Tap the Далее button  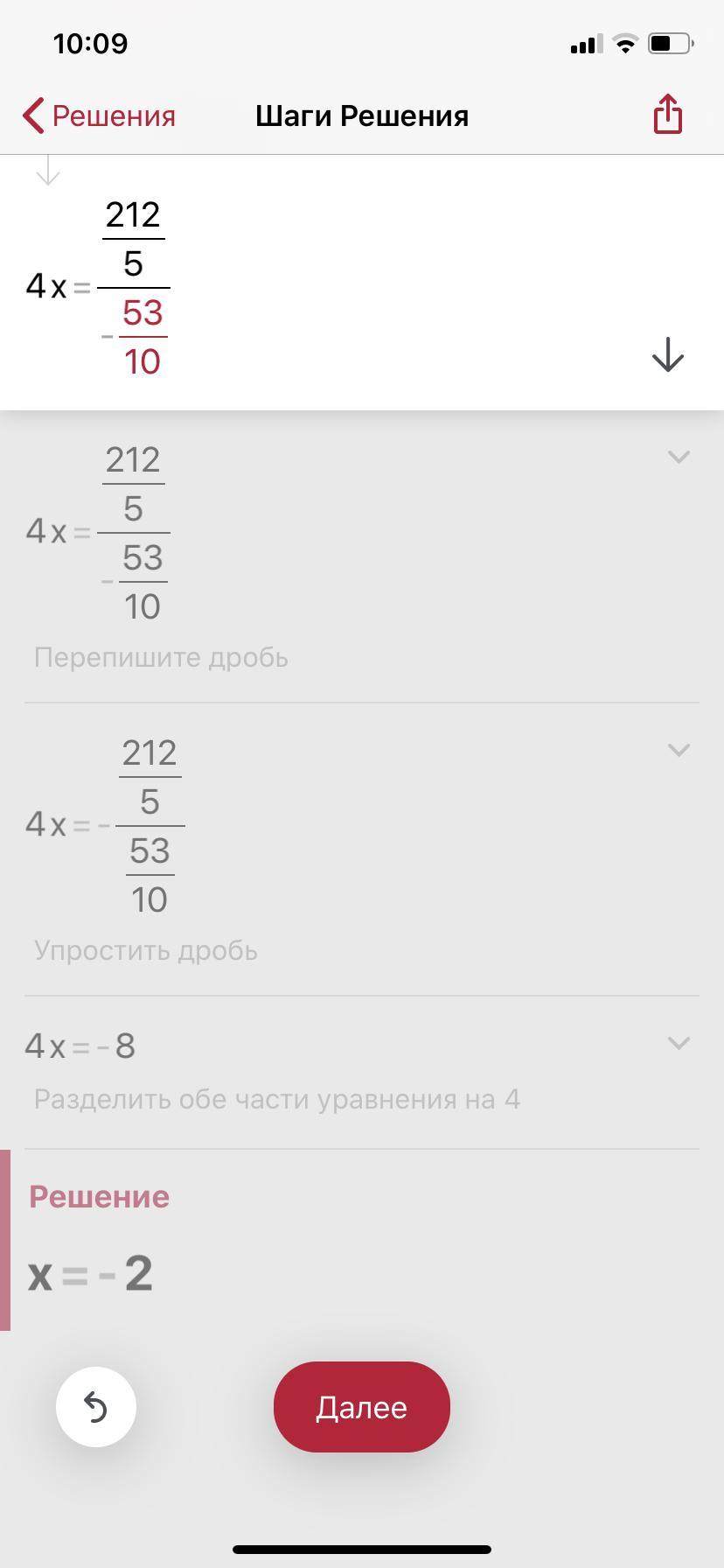[x=362, y=1407]
